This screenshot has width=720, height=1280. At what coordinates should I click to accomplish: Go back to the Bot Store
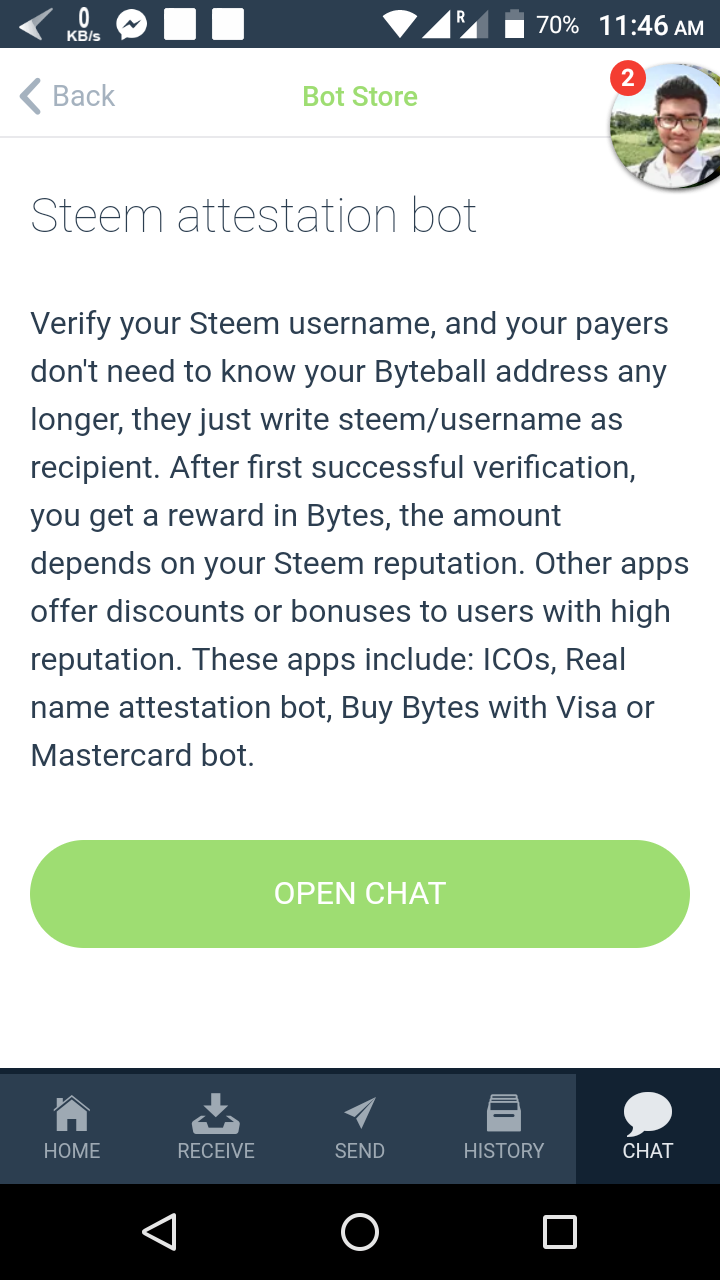[67, 96]
